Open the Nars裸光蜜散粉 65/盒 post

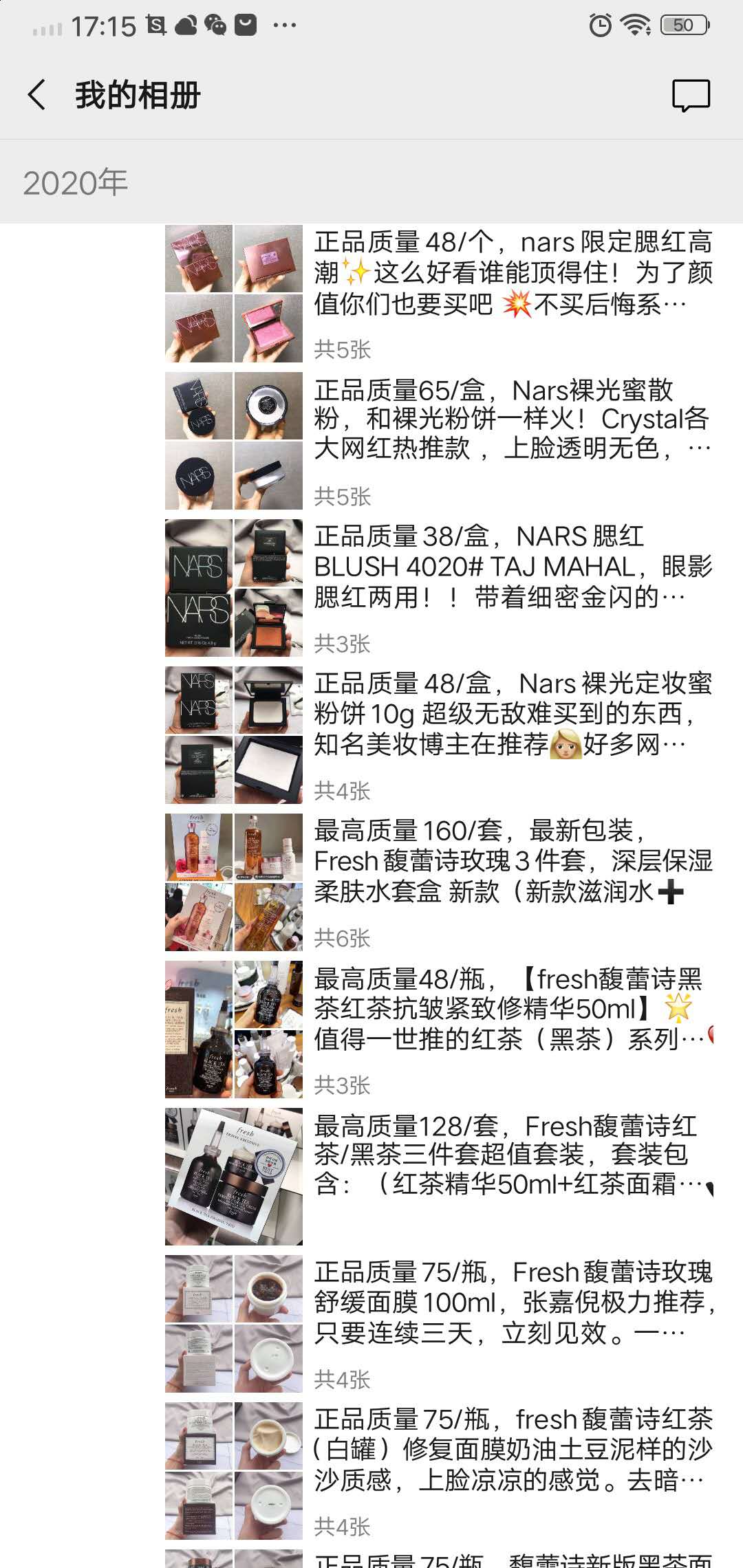point(513,419)
